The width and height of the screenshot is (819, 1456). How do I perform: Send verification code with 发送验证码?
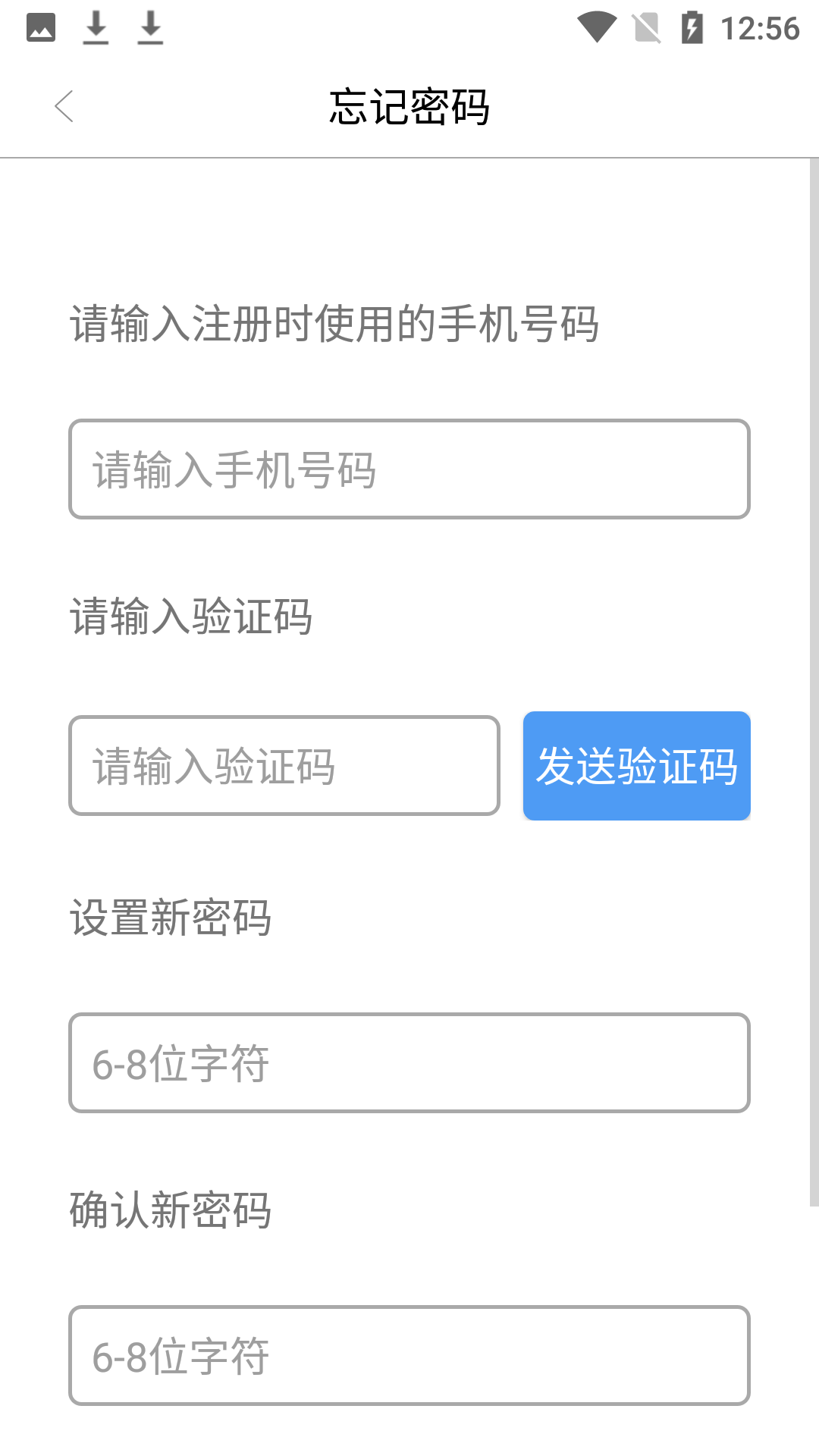pos(636,766)
